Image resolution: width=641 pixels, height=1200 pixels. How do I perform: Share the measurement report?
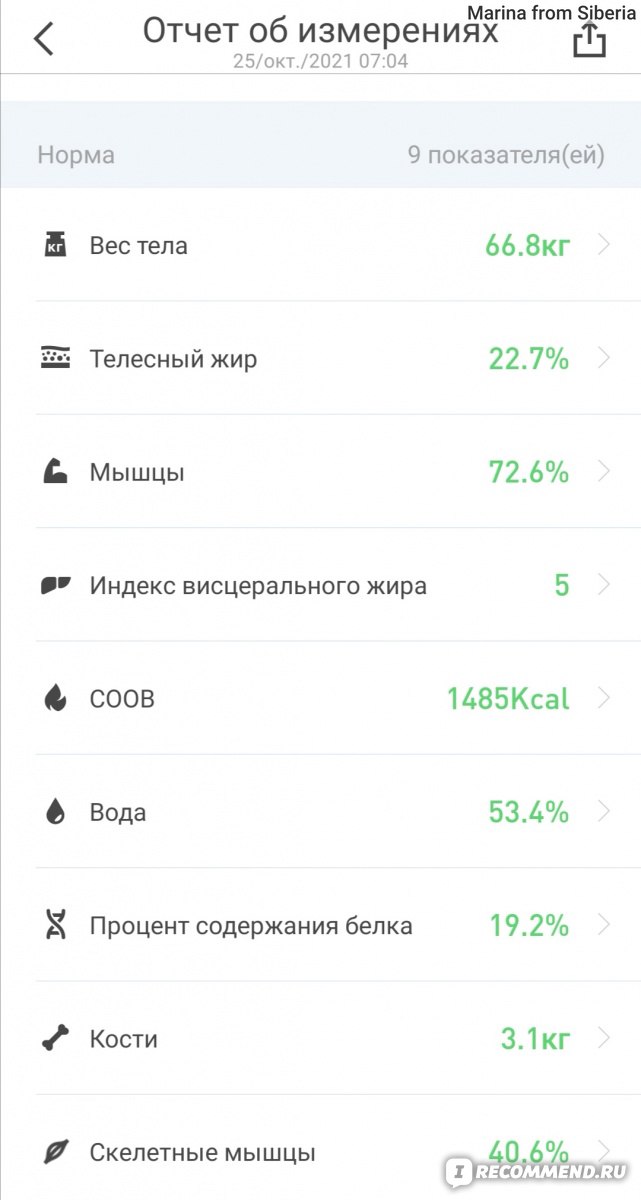[589, 40]
